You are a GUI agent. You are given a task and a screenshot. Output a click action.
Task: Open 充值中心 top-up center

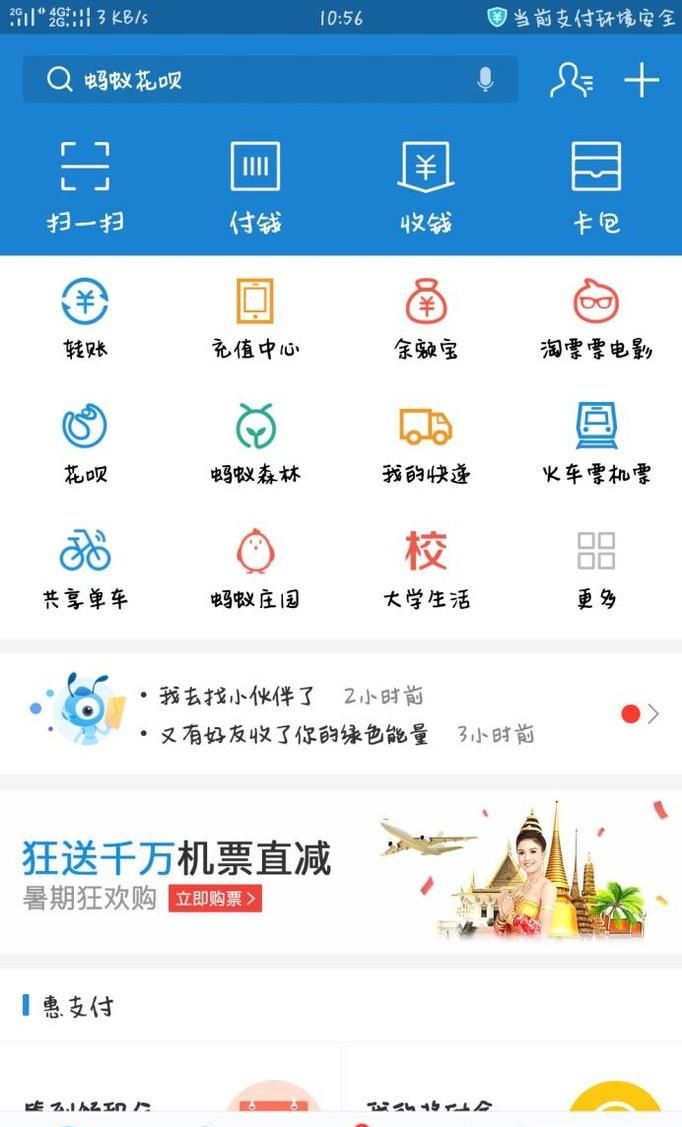point(255,318)
